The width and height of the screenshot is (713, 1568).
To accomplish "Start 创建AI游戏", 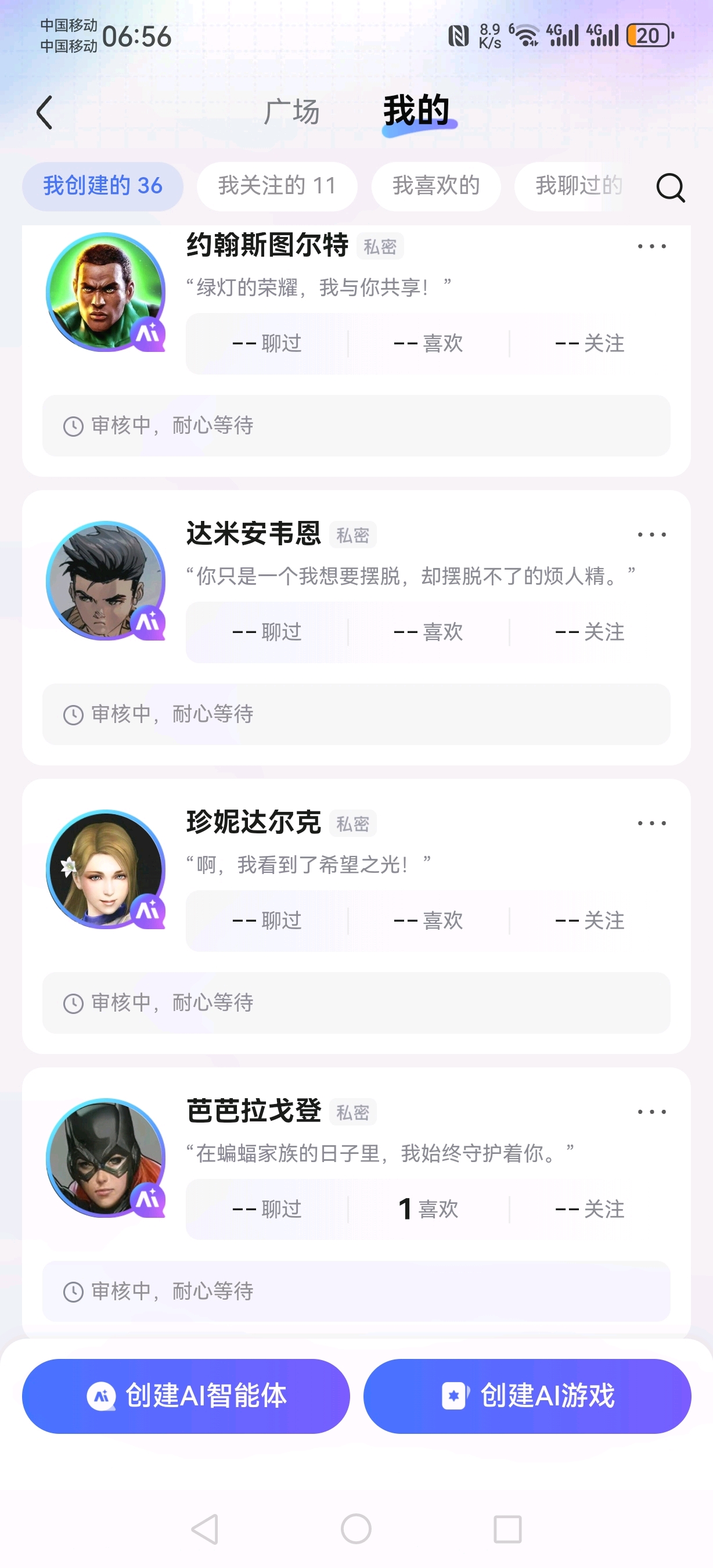I will 527,1396.
